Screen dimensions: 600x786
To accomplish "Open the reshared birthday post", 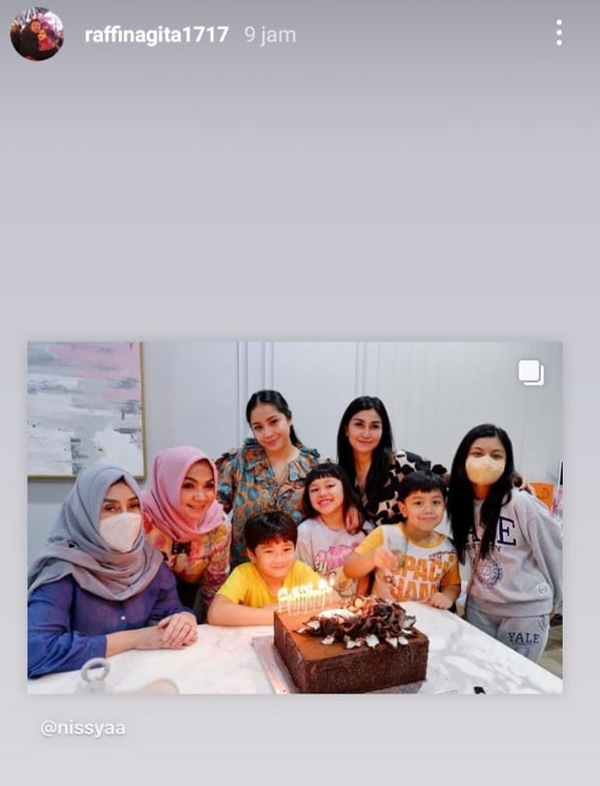I will pyautogui.click(x=294, y=517).
